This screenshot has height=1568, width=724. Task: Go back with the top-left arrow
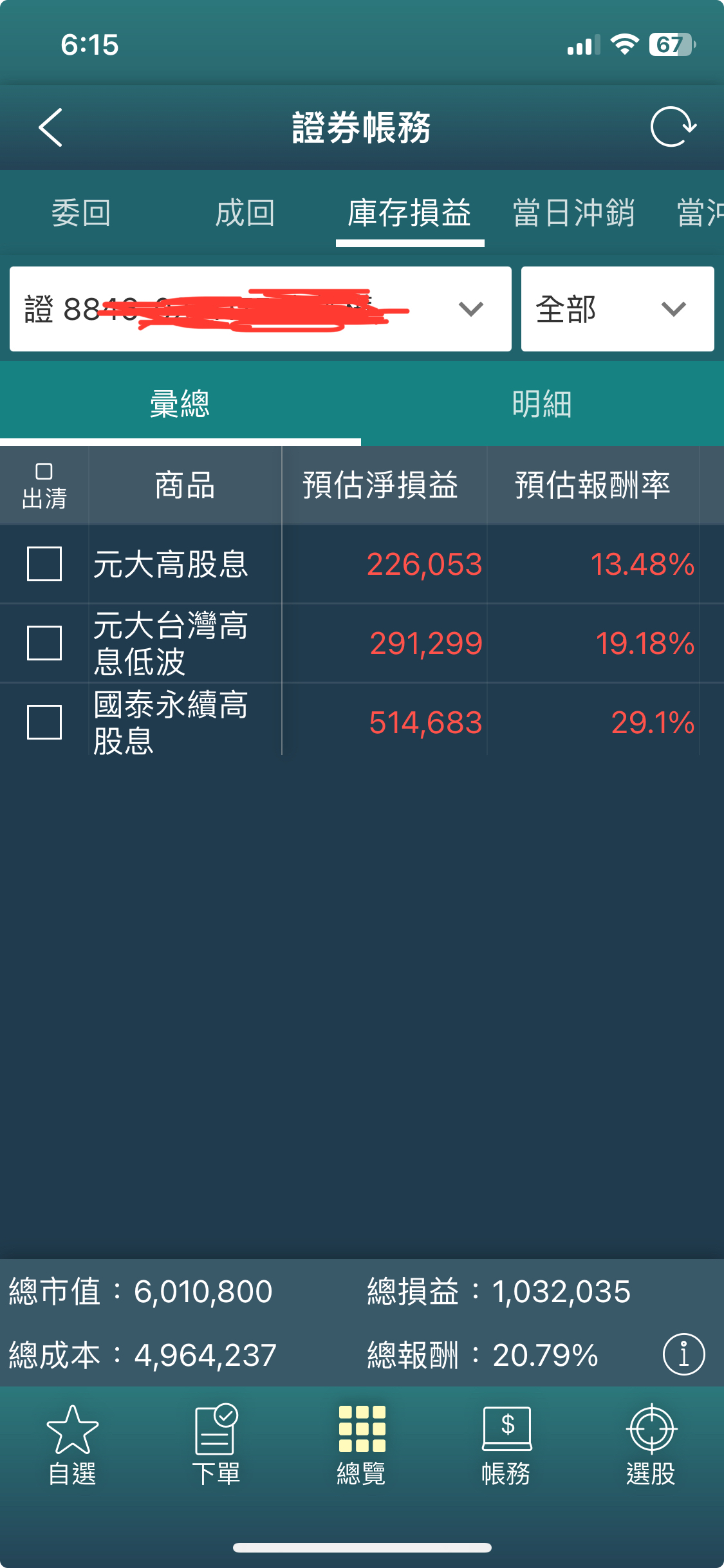click(x=50, y=127)
